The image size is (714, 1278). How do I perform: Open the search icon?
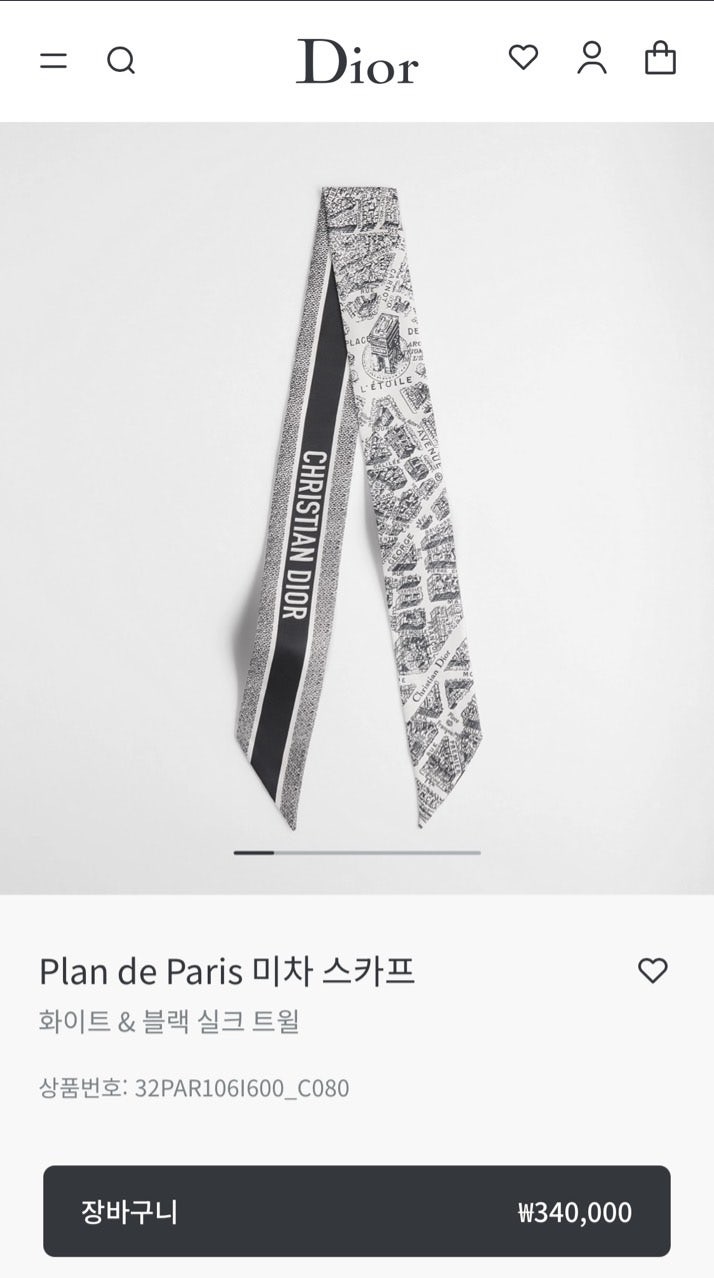[121, 61]
